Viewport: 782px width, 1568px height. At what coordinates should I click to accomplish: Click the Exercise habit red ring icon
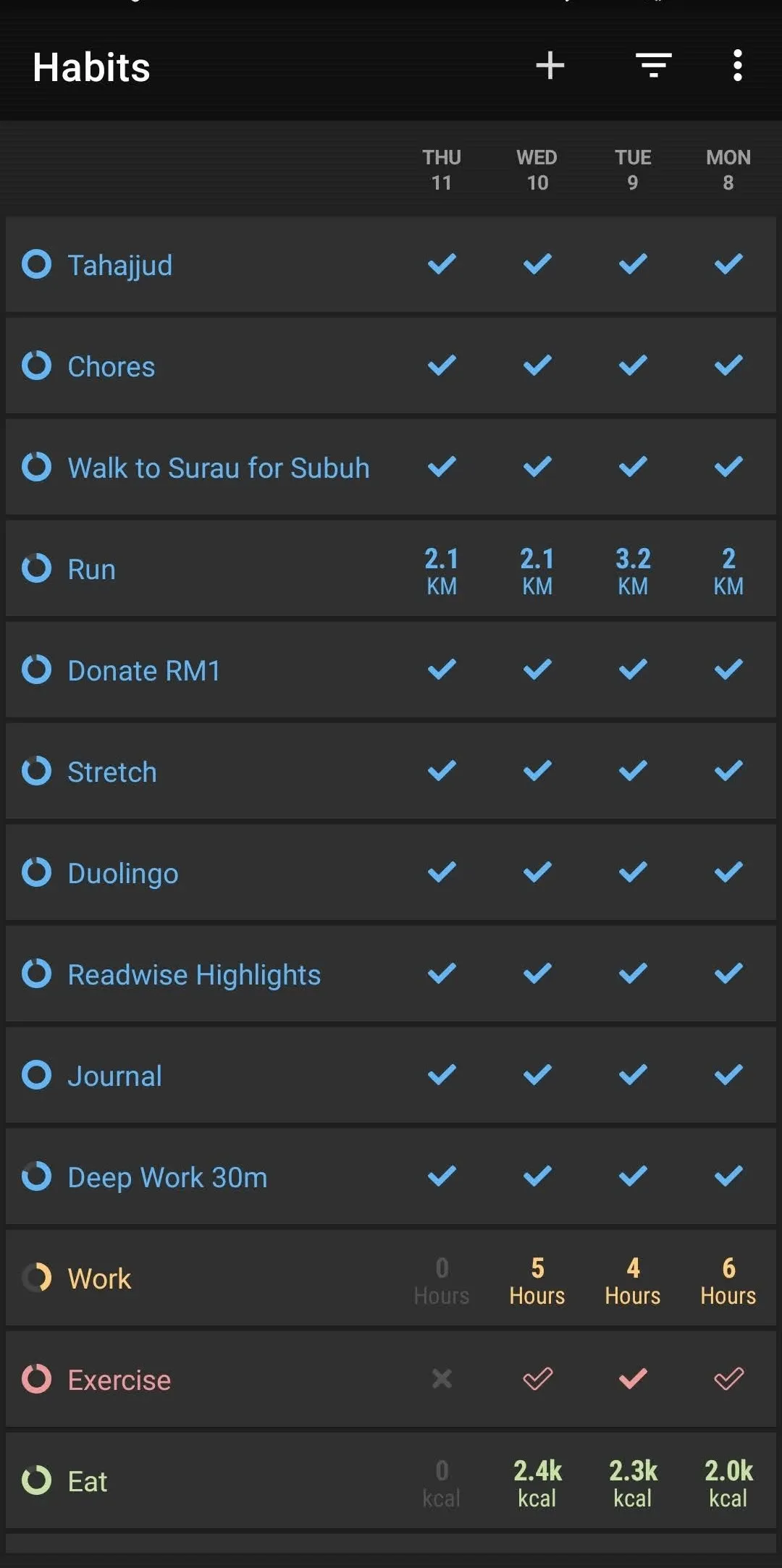point(38,1379)
